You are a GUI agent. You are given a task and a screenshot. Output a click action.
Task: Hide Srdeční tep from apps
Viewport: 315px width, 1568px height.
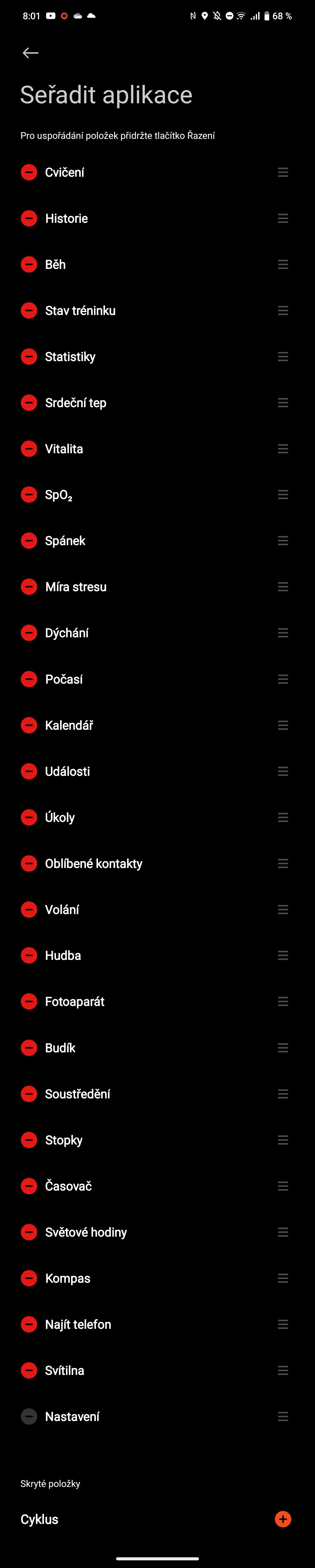click(x=29, y=402)
